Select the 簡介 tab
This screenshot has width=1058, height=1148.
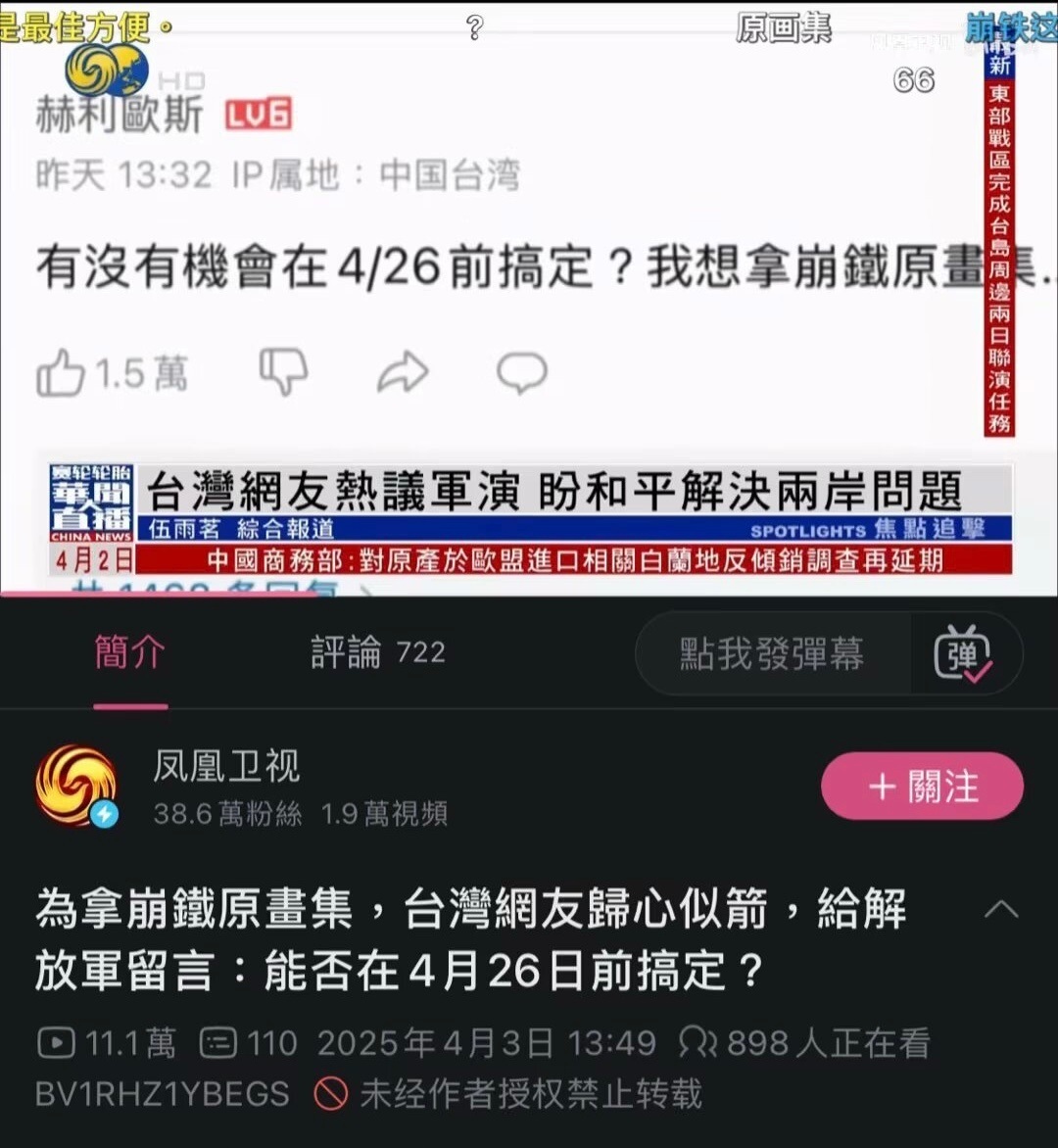tap(130, 652)
